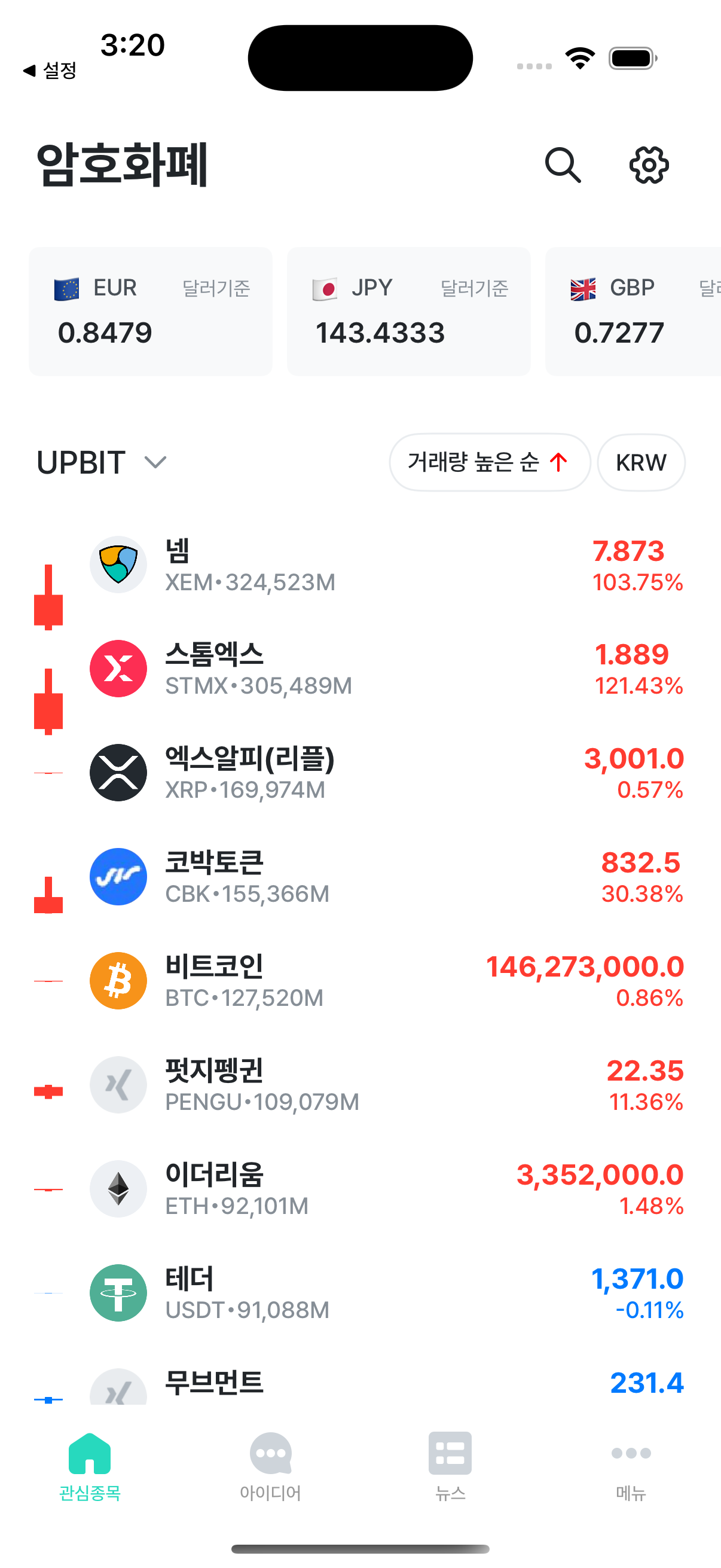This screenshot has height=1568, width=721.
Task: Open the JPY exchange rate card
Action: [x=409, y=312]
